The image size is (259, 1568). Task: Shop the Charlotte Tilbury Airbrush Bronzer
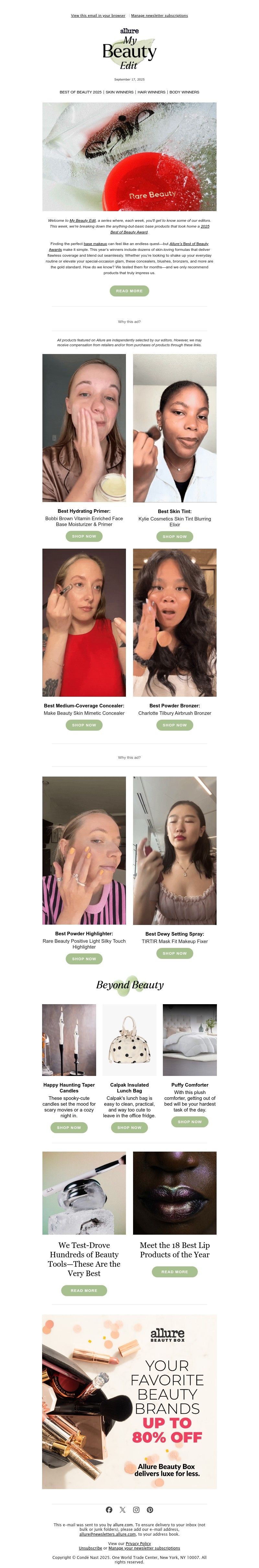tap(175, 725)
